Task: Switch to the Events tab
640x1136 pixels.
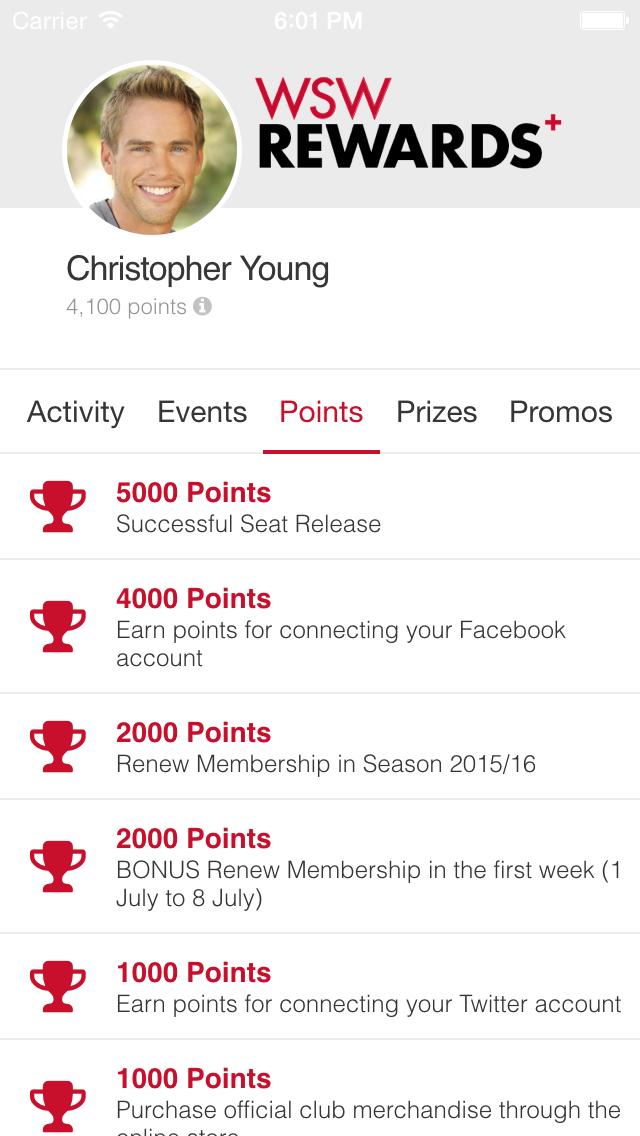Action: [202, 412]
